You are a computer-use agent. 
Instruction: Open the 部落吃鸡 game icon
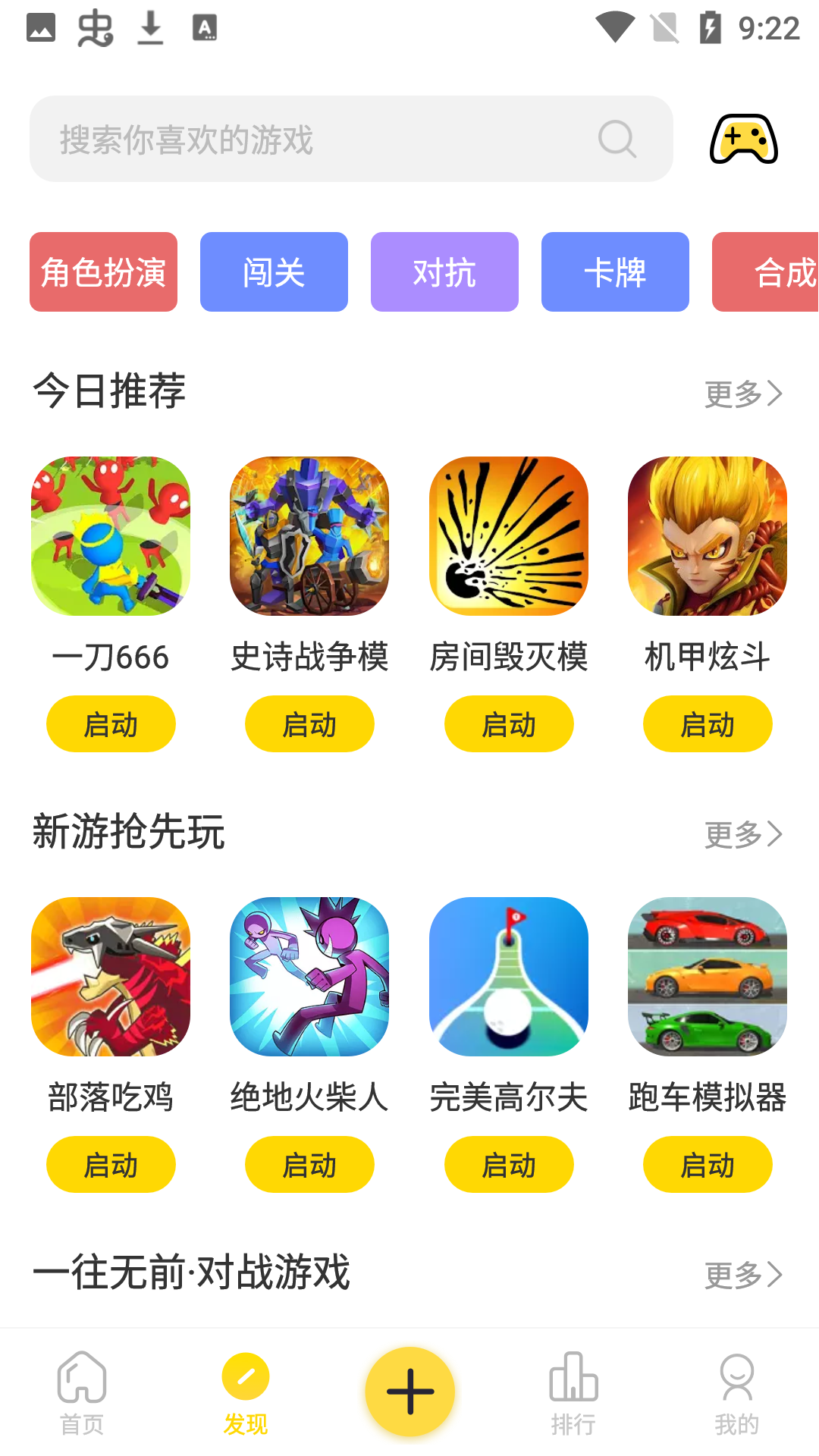[x=111, y=977]
